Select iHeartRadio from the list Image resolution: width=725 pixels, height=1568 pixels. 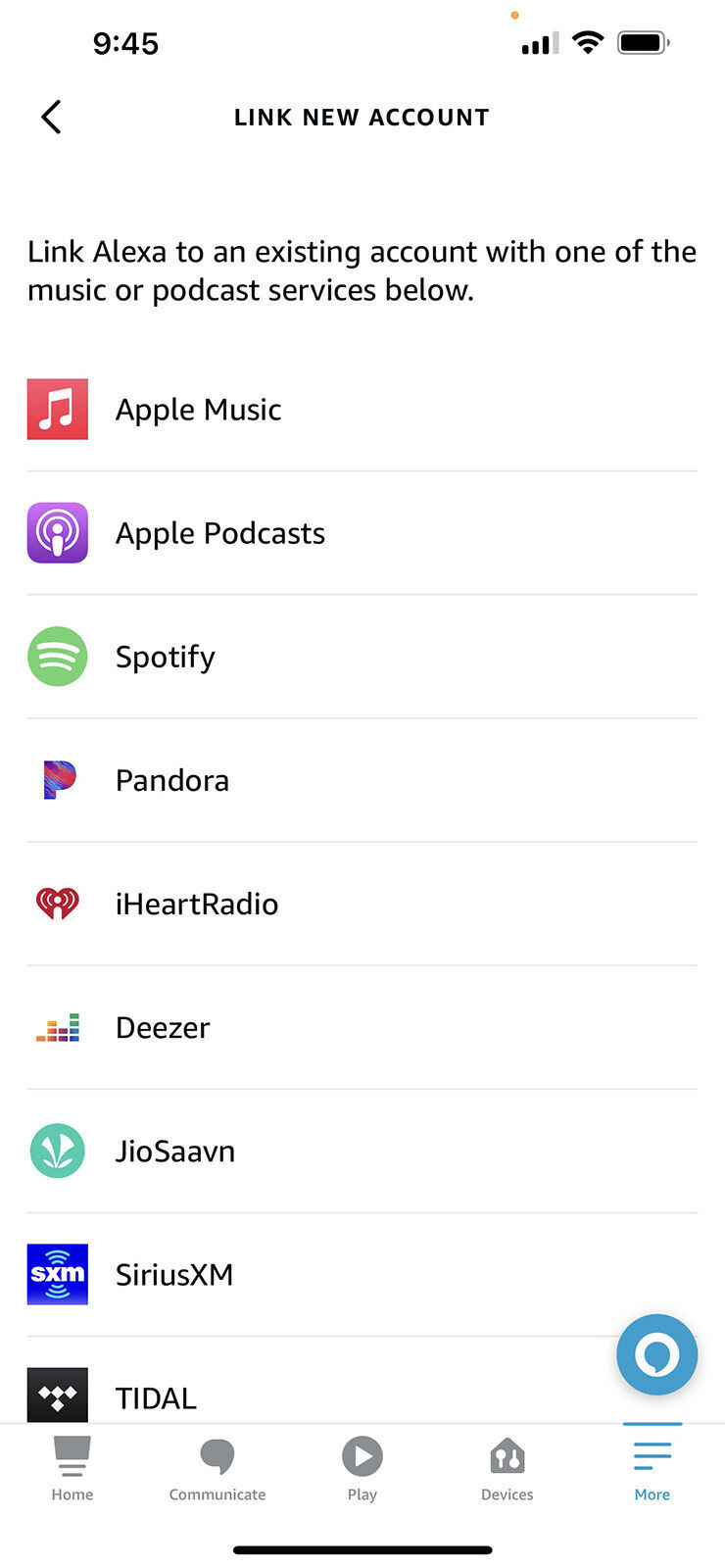pyautogui.click(x=196, y=904)
